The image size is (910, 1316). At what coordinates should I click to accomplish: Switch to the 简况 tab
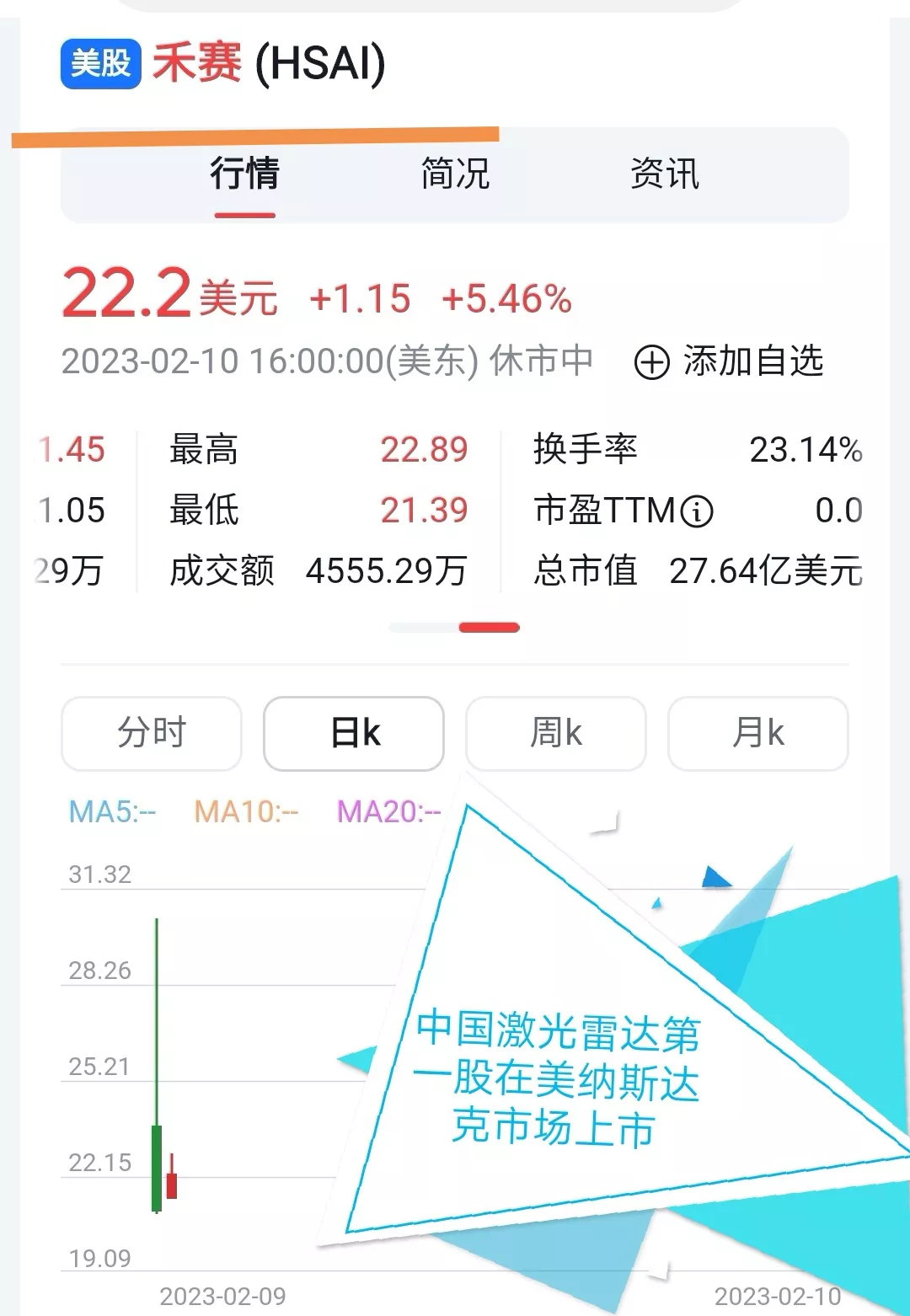455,174
